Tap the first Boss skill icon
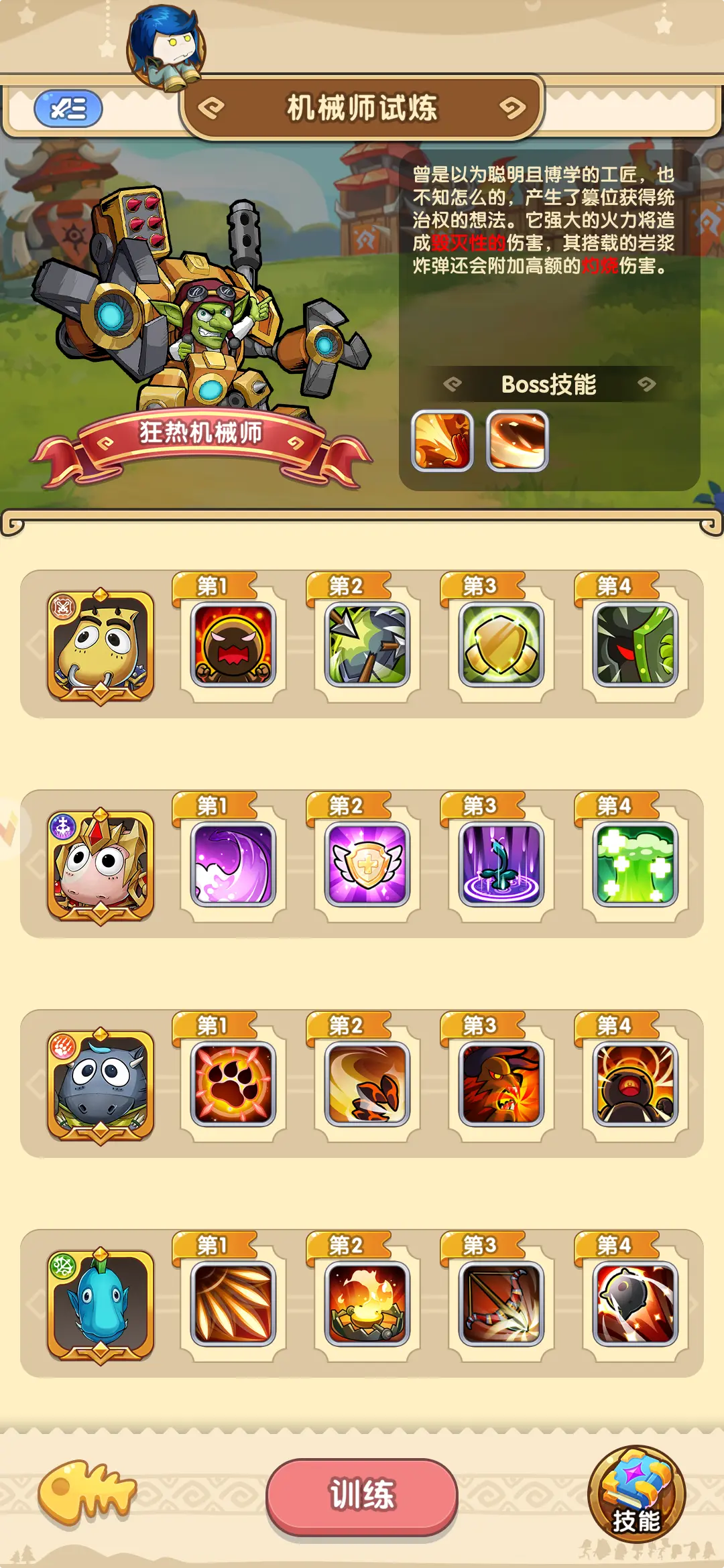 [x=442, y=441]
